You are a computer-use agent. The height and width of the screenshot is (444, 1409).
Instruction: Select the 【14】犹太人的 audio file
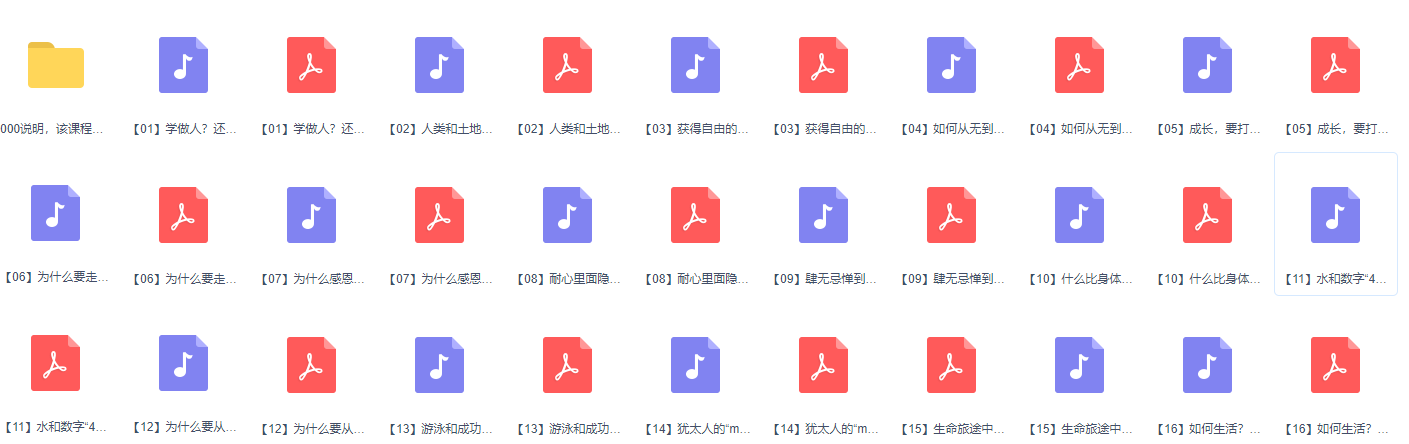coord(696,363)
